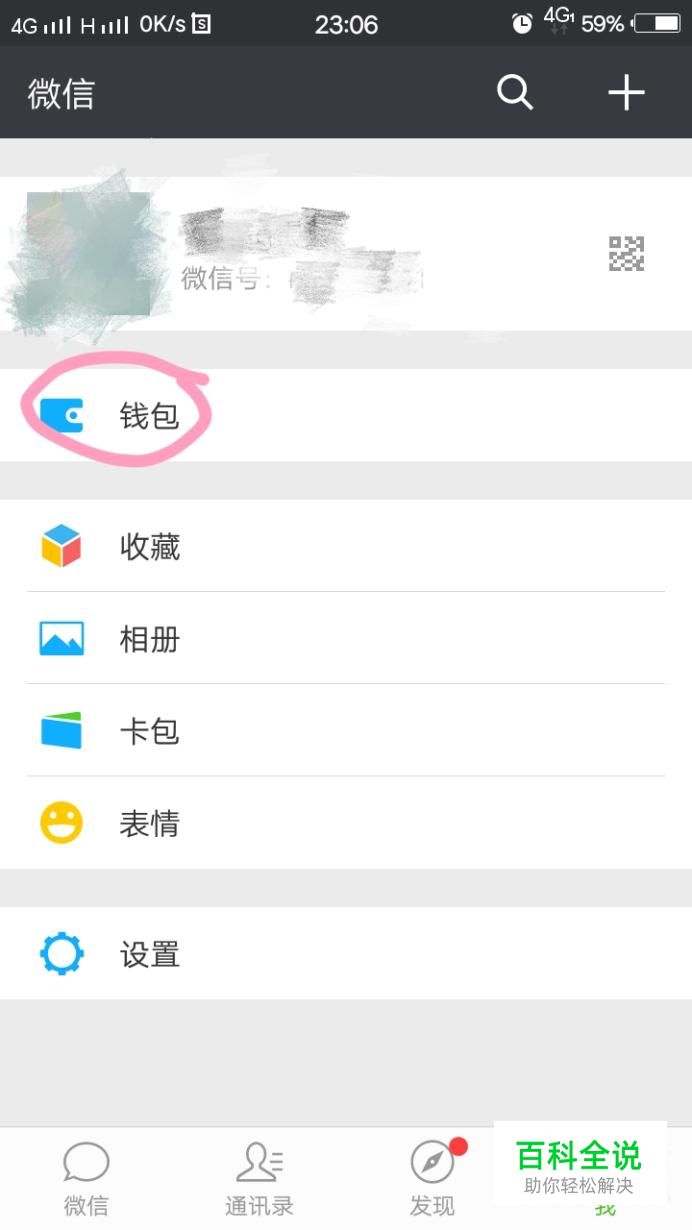Open 设置 (Settings)

[345, 954]
